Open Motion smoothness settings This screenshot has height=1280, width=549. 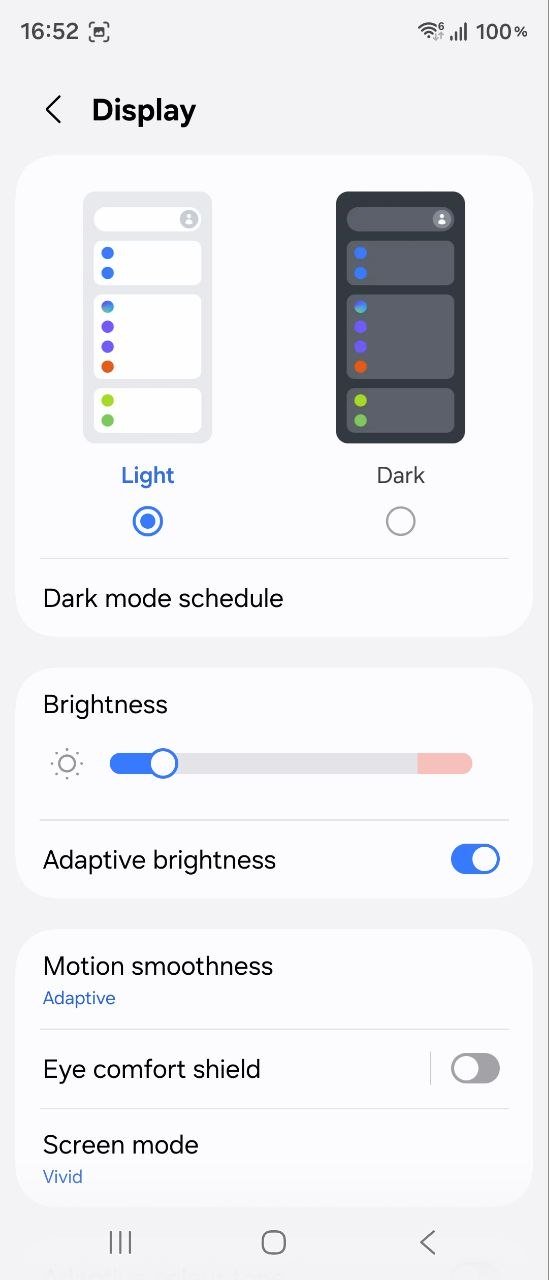(274, 980)
